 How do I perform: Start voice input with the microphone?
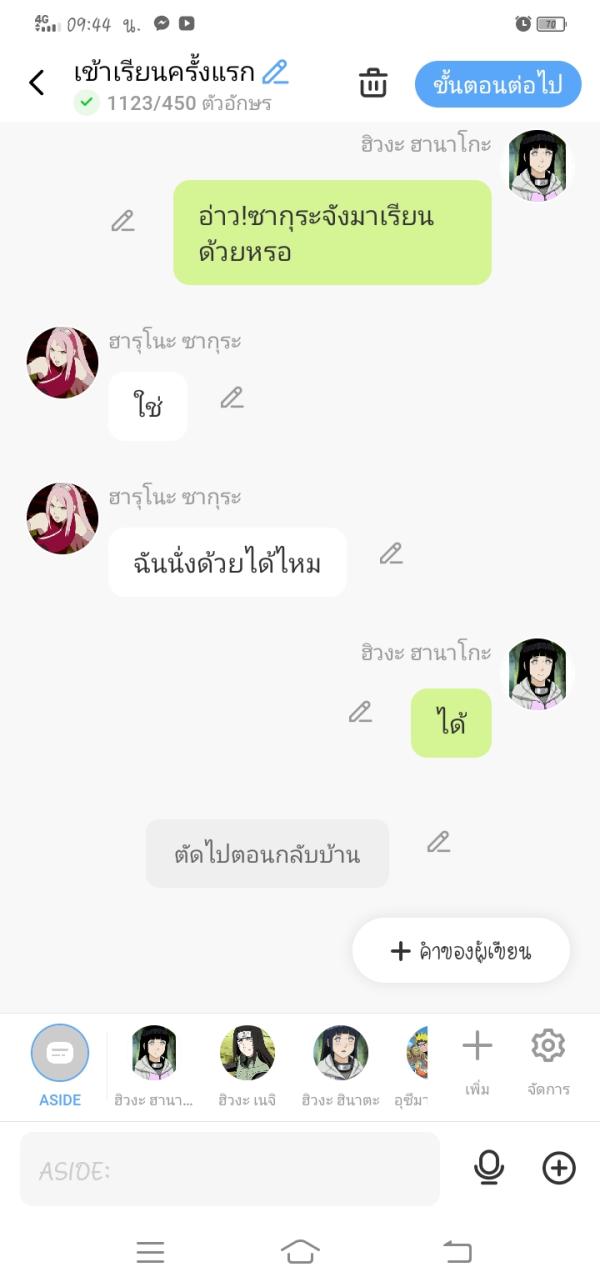pyautogui.click(x=489, y=1168)
